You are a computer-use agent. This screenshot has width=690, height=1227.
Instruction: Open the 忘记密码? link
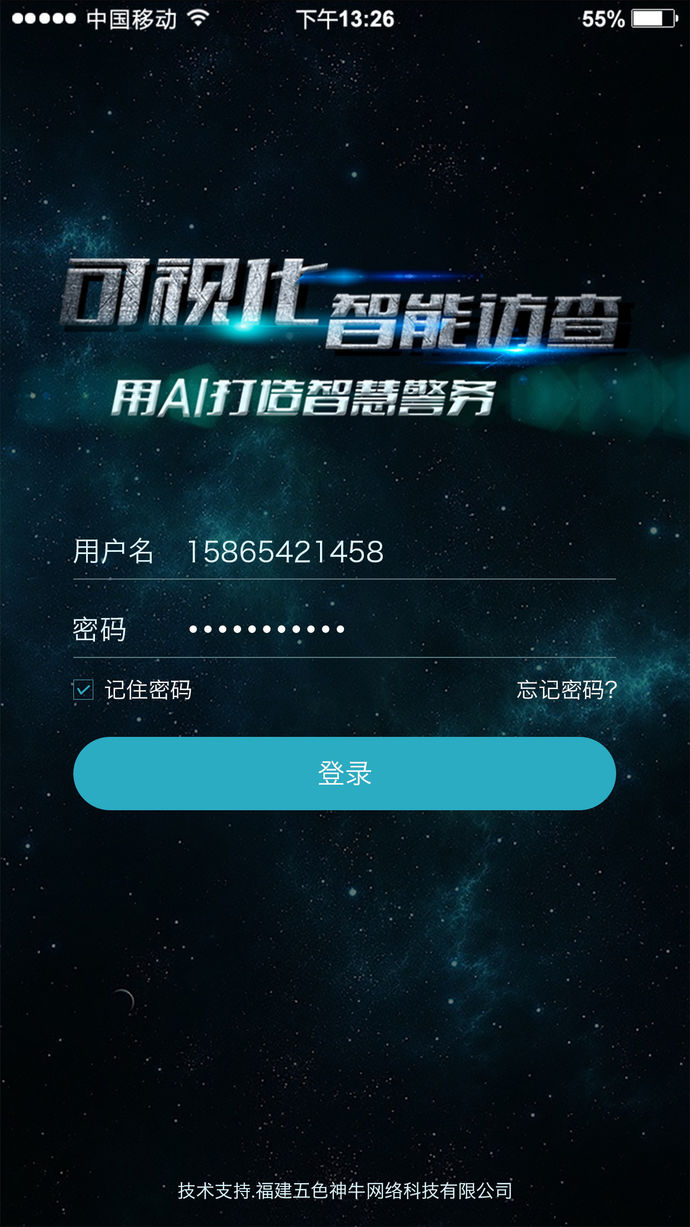(566, 690)
